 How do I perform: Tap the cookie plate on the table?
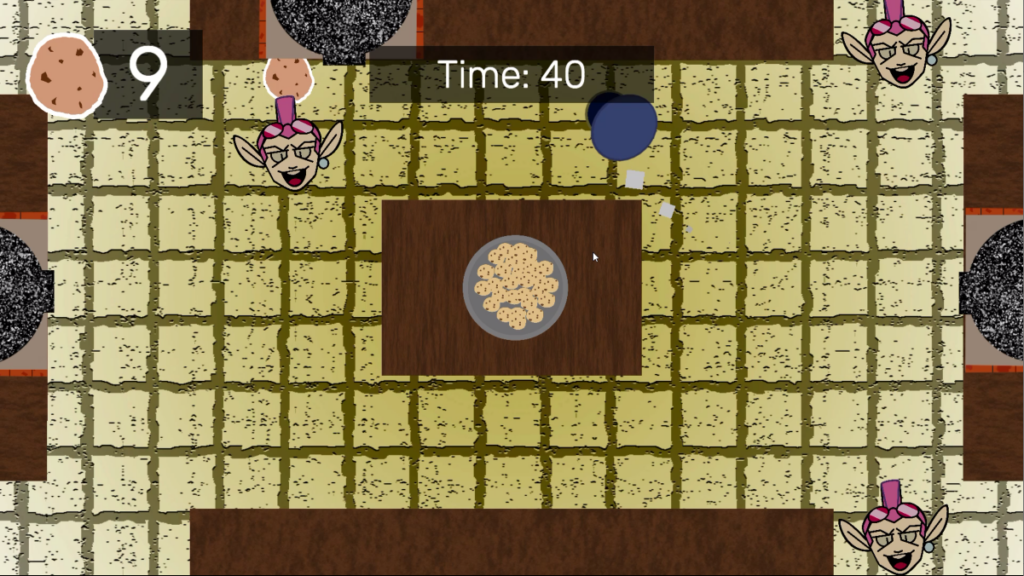coord(515,288)
